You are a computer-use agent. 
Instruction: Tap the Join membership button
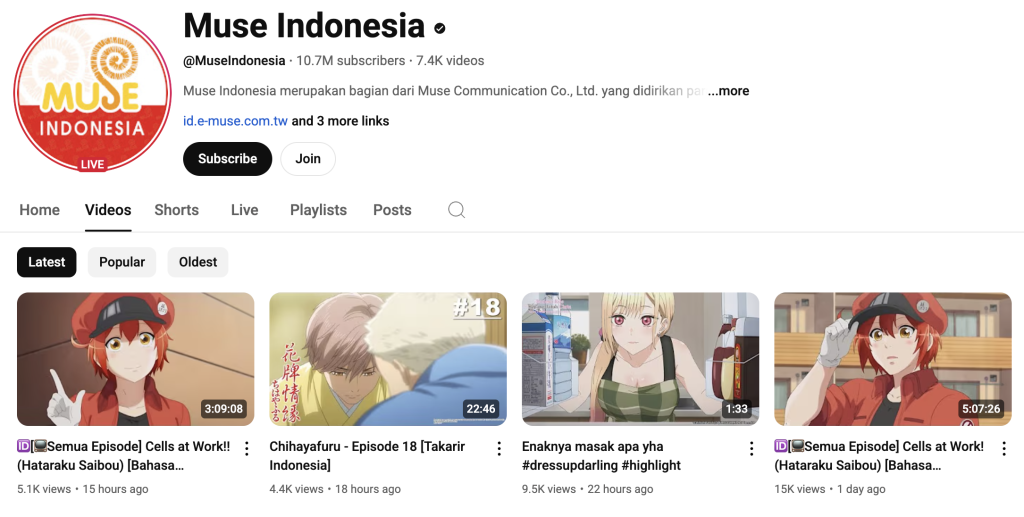308,159
